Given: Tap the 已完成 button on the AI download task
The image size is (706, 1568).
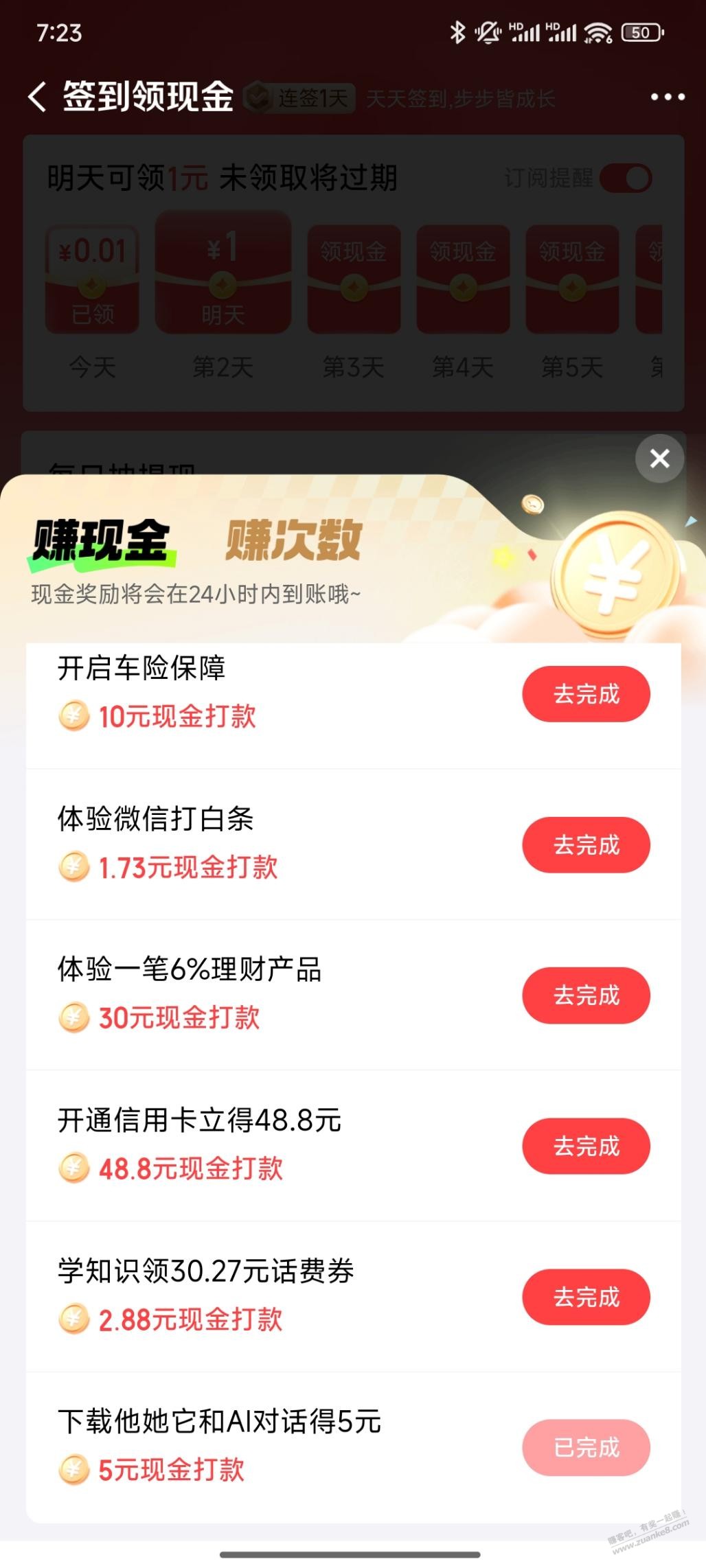Looking at the screenshot, I should click(x=585, y=1447).
